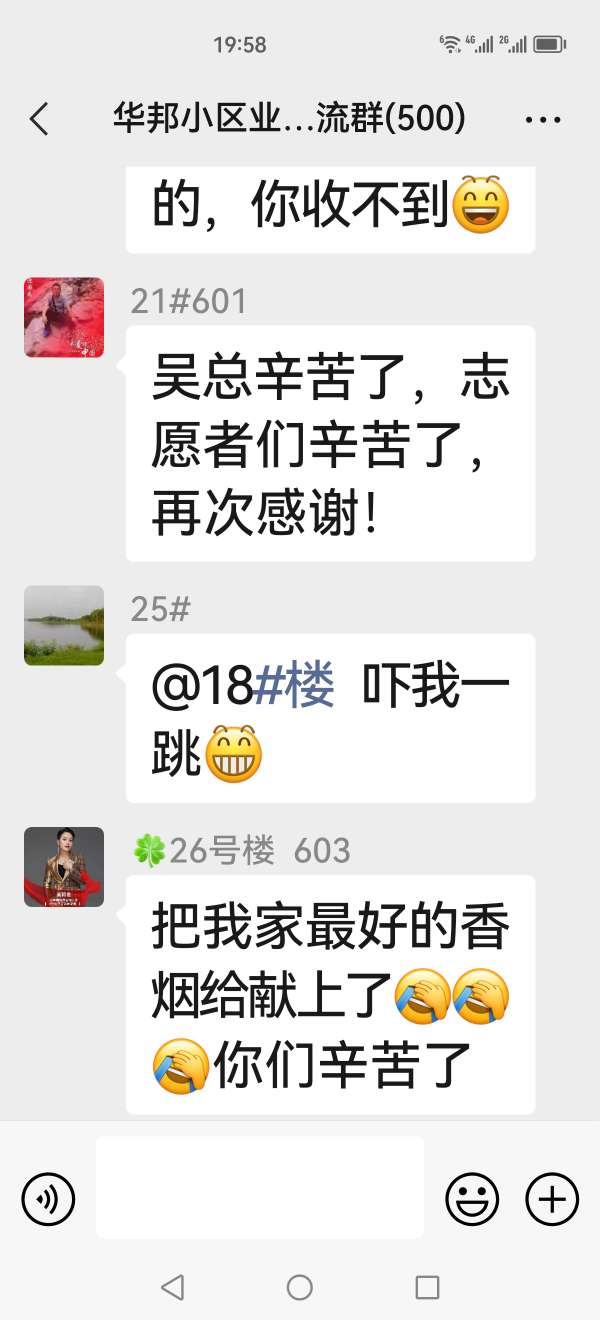
Task: Open the profile avatar of 21#601
Action: (64, 317)
